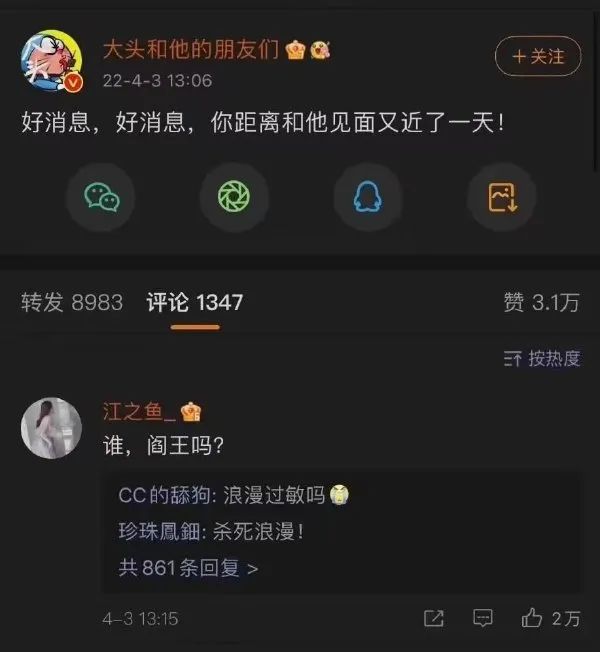
Task: Like 江之鱼_'s comment
Action: (550, 619)
